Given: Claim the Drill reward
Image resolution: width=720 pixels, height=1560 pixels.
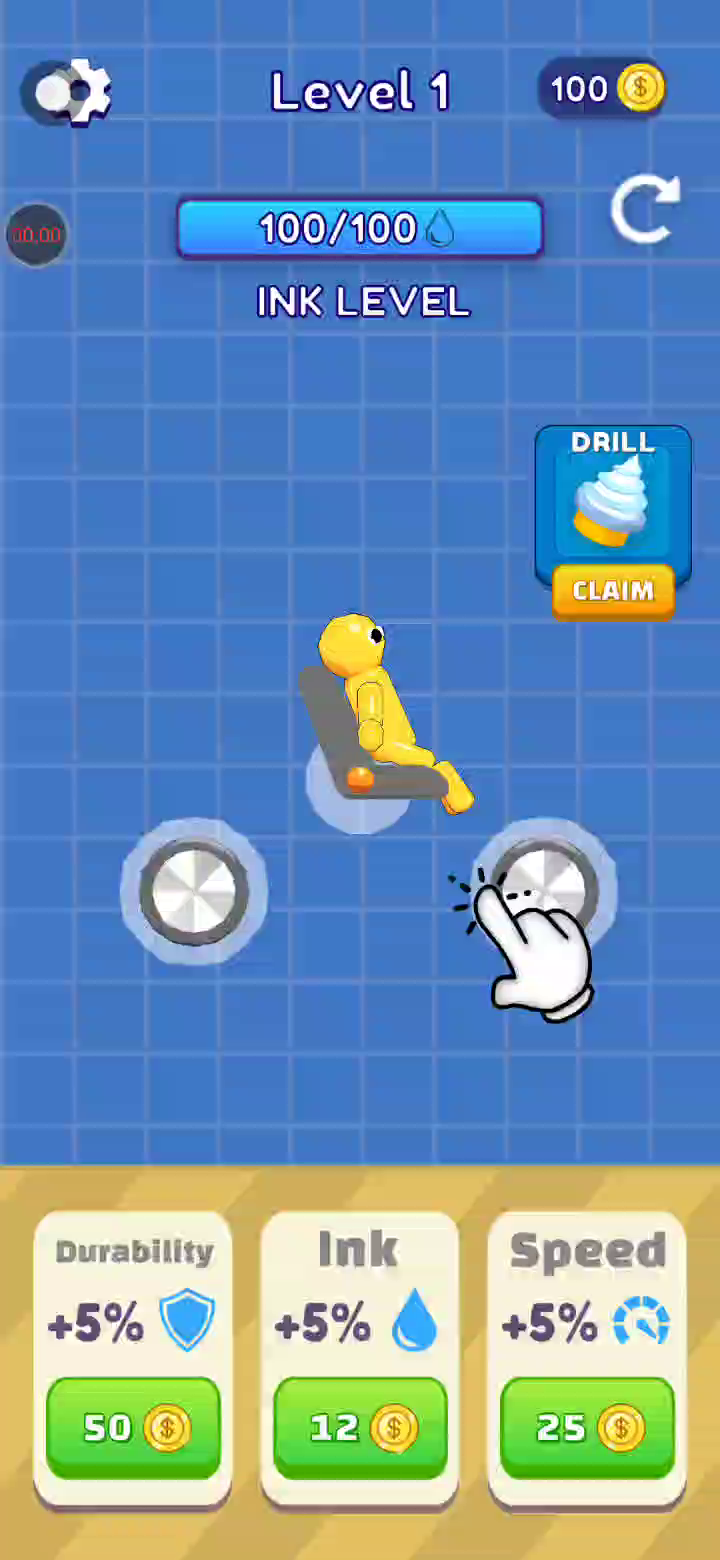Looking at the screenshot, I should click(x=613, y=591).
